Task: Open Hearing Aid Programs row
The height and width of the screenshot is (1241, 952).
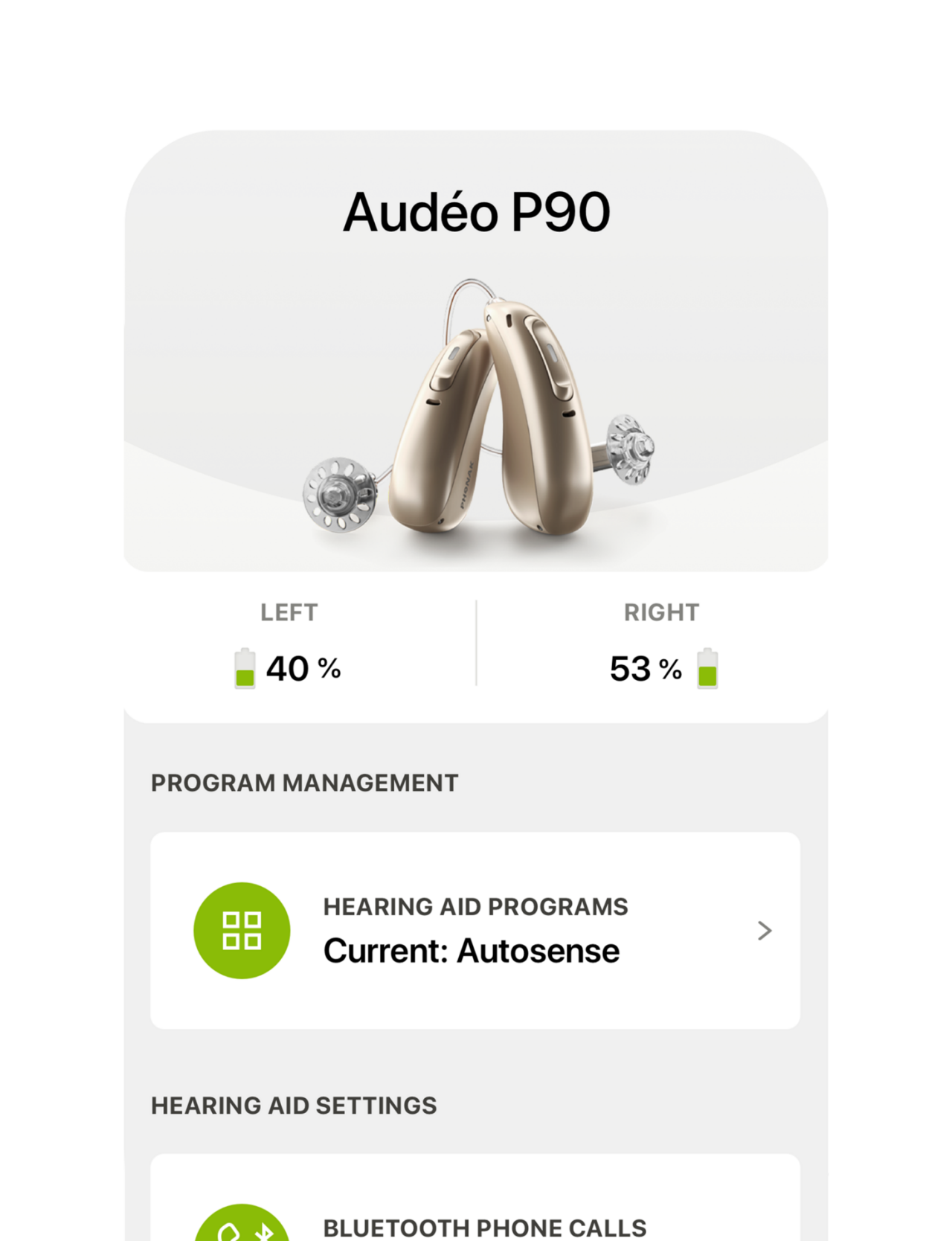Action: click(x=475, y=930)
